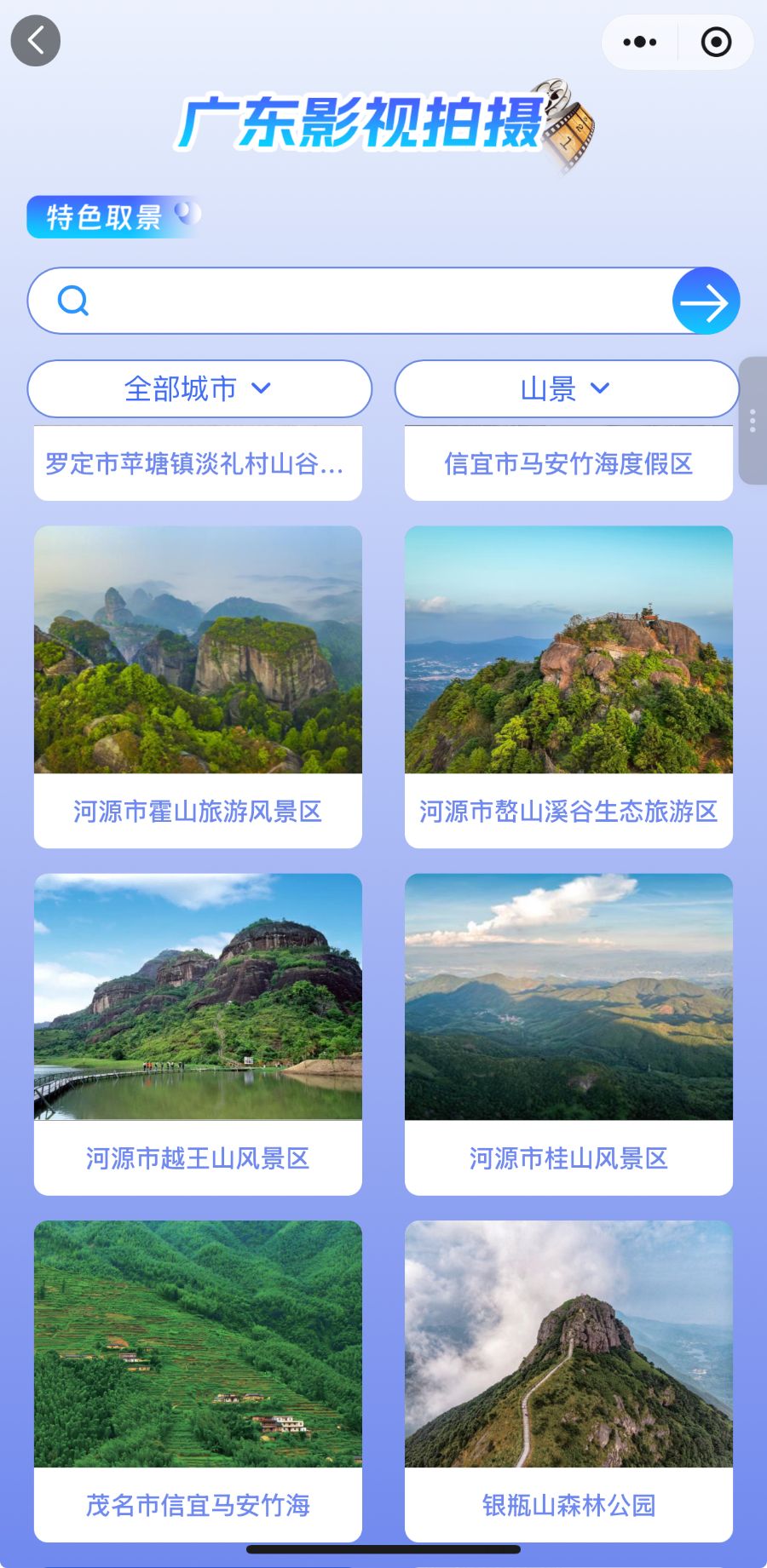Open 河源市桂山风景区 card
Screen dimensions: 767x1568
[x=568, y=1034]
